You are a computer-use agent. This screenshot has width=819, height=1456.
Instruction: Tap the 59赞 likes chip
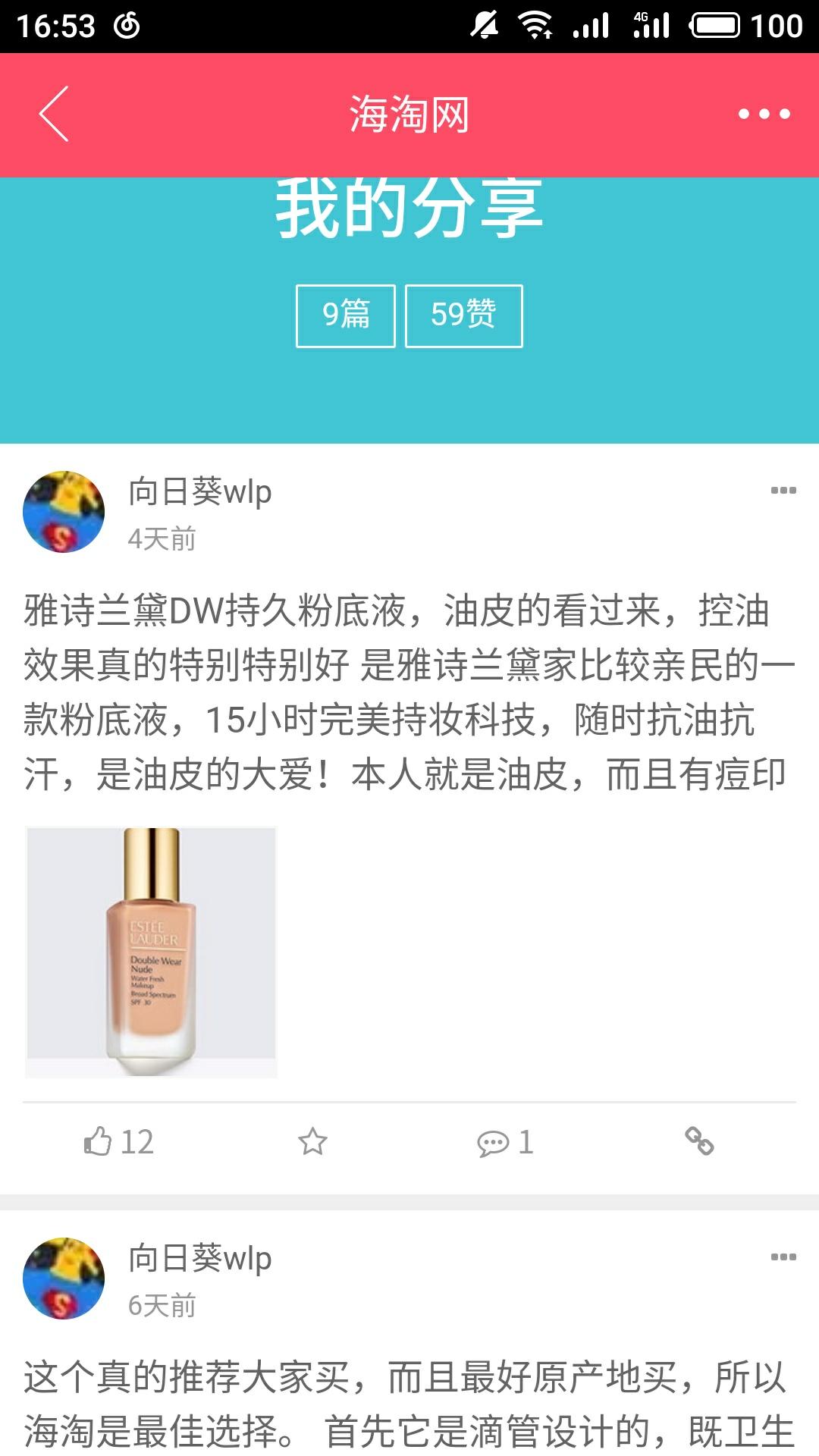pyautogui.click(x=463, y=315)
